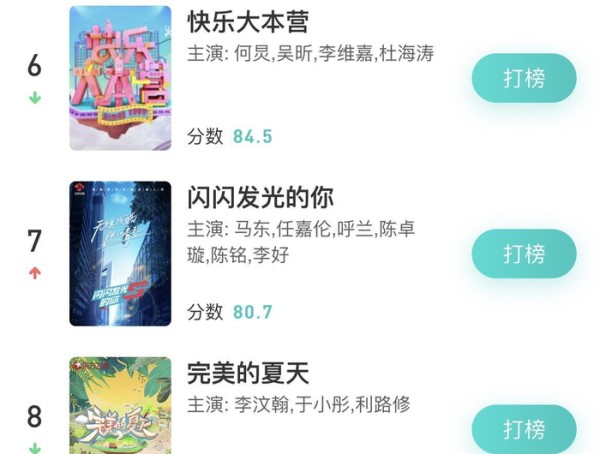
Task: Tap 打榜 button for 快乐大本营
Action: pos(523,78)
